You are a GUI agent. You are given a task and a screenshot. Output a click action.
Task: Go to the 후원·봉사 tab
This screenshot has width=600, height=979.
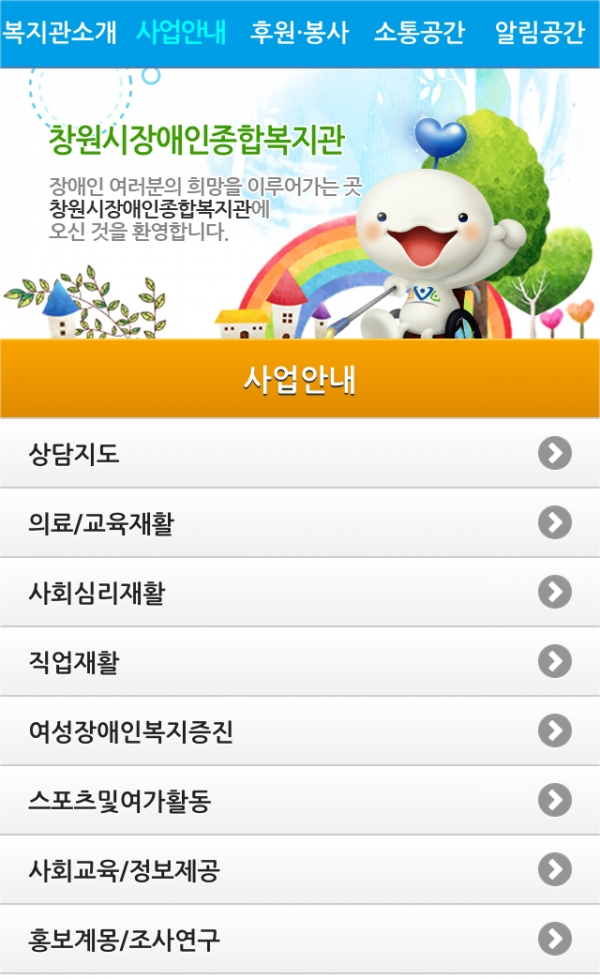coord(299,33)
